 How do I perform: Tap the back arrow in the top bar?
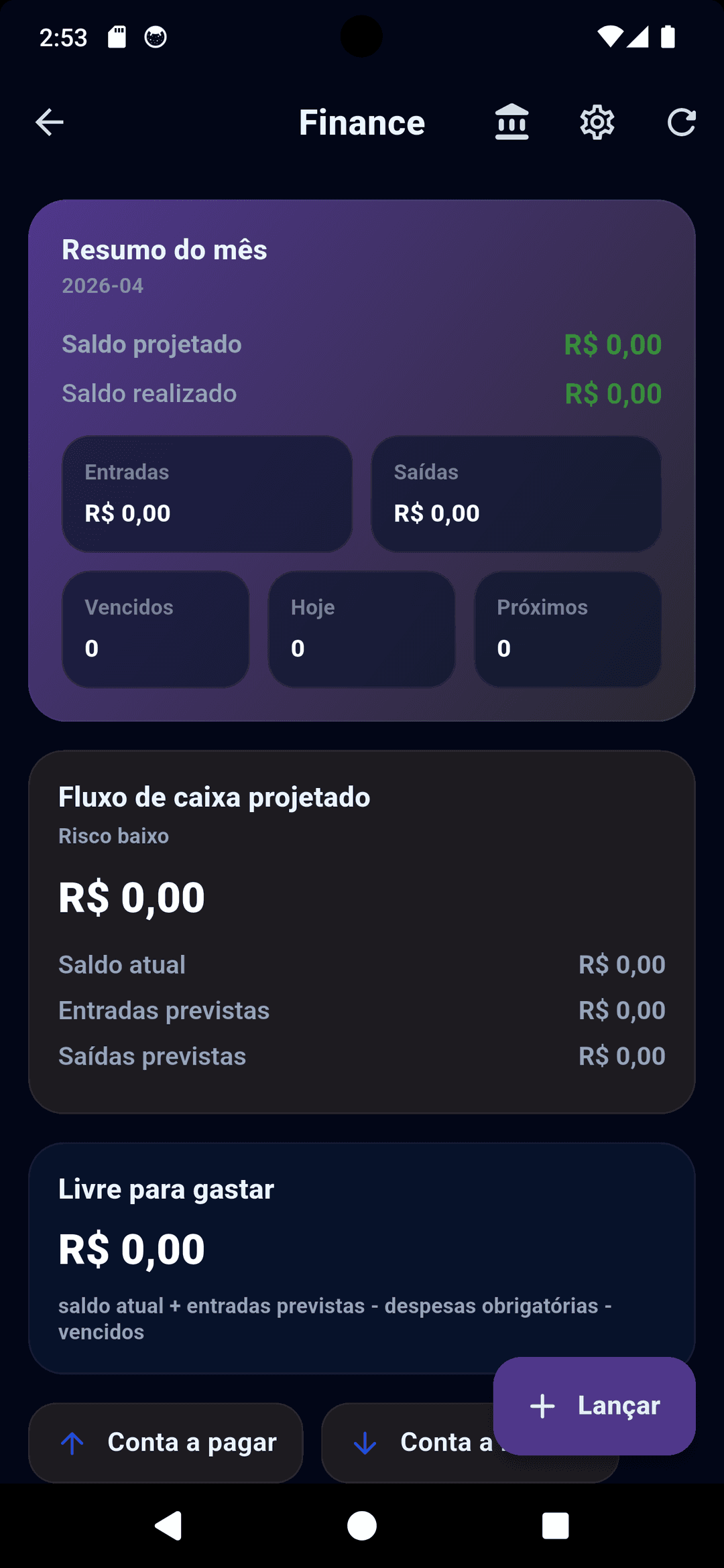coord(49,122)
